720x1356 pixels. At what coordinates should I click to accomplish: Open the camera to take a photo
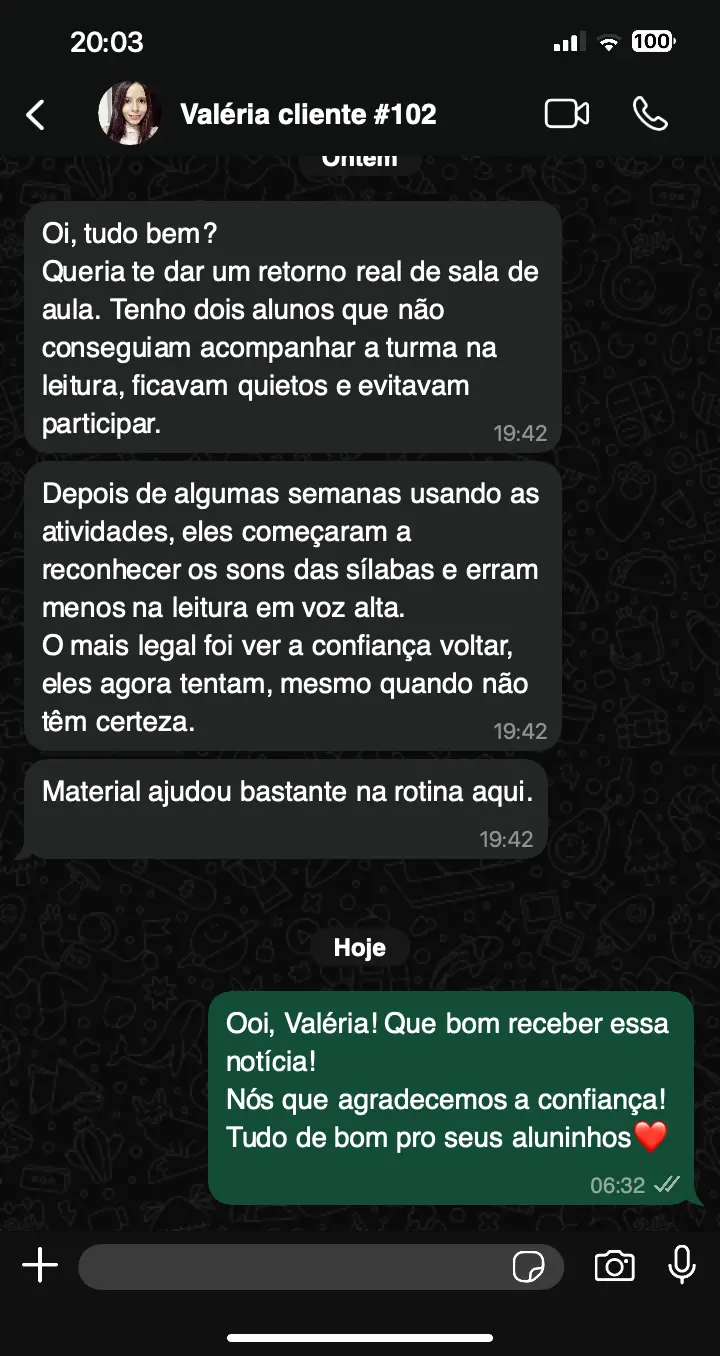[x=614, y=1266]
